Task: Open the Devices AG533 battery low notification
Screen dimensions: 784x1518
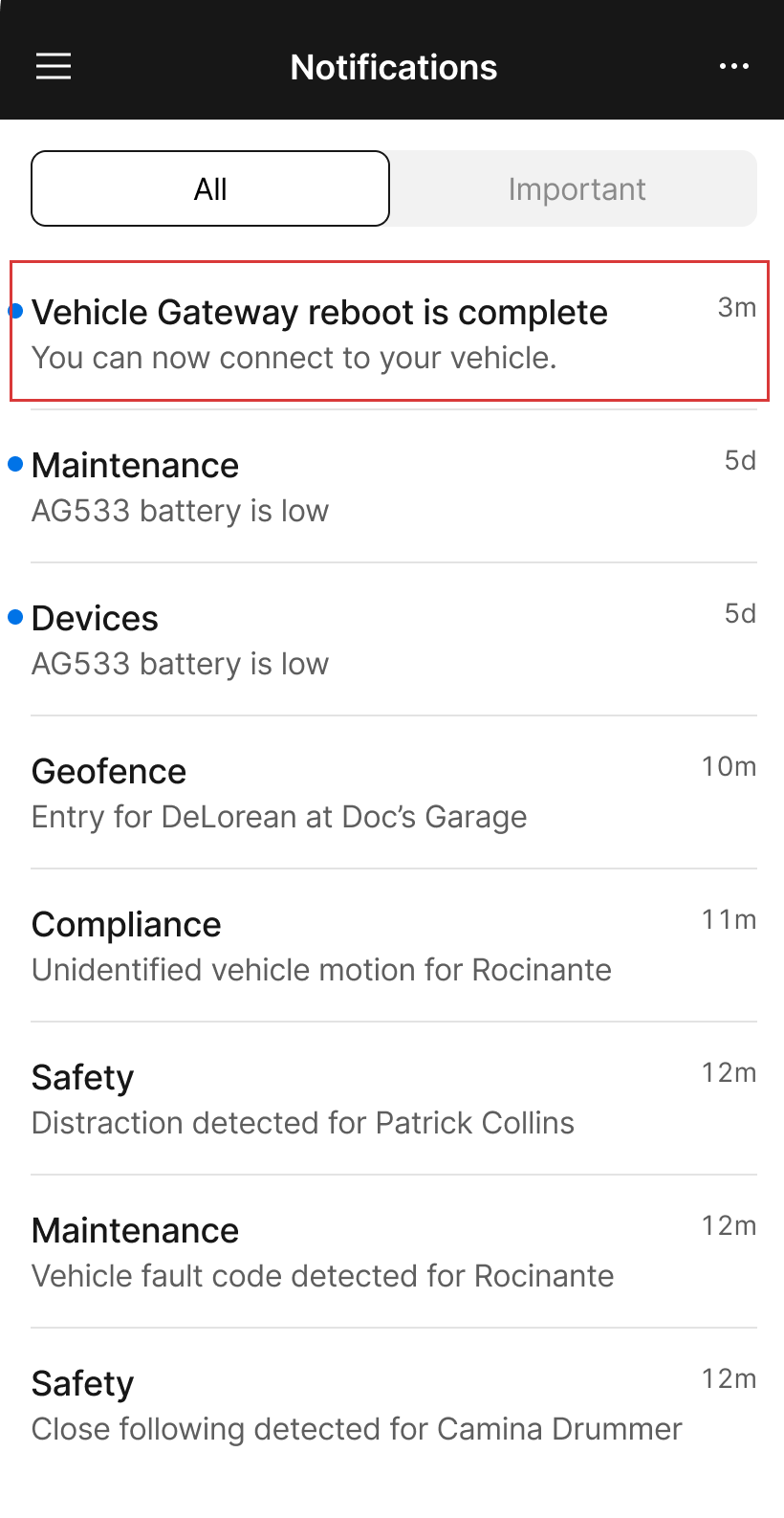Action: tap(393, 639)
